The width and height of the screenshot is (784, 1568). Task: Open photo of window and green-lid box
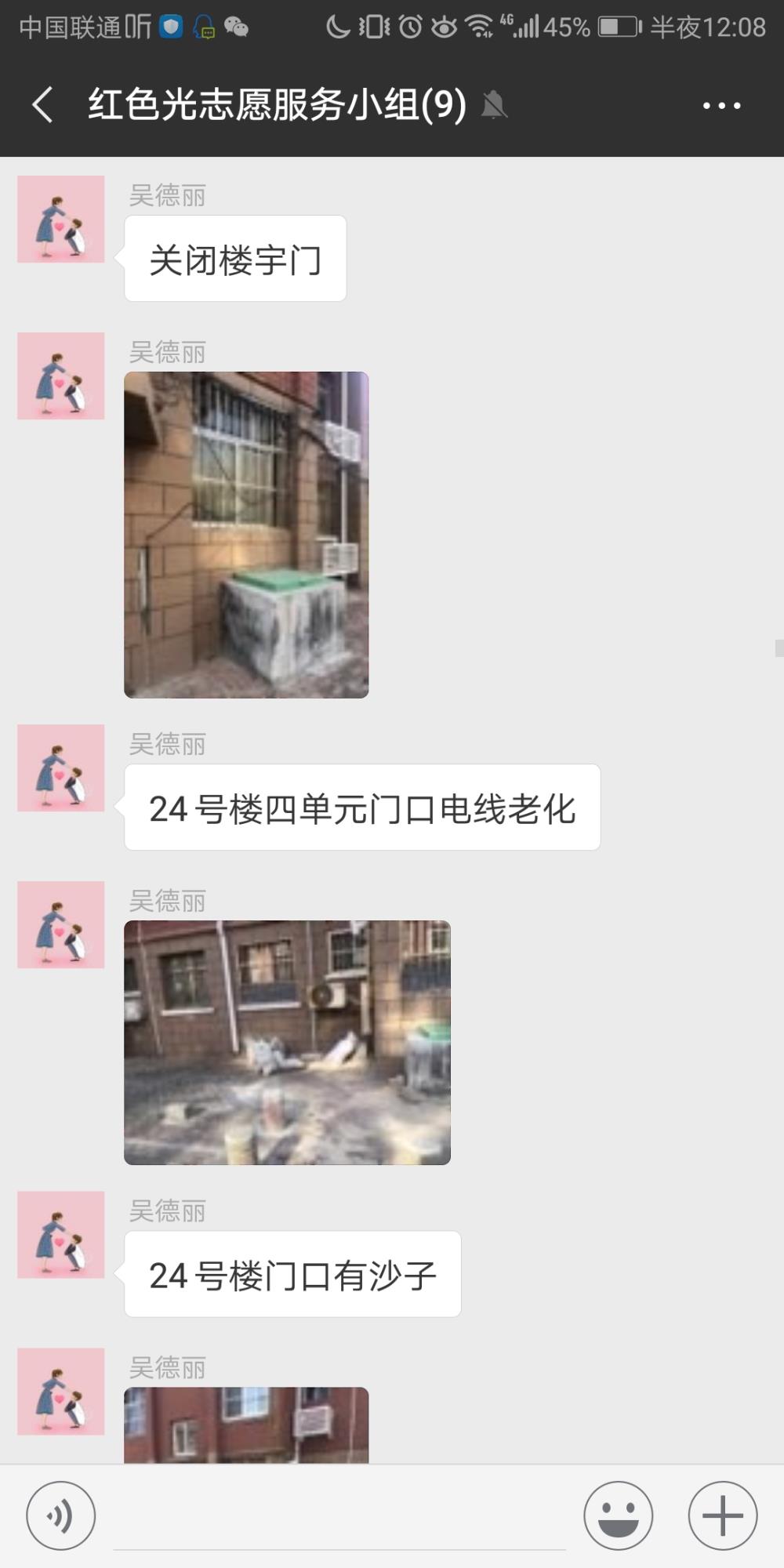(246, 535)
